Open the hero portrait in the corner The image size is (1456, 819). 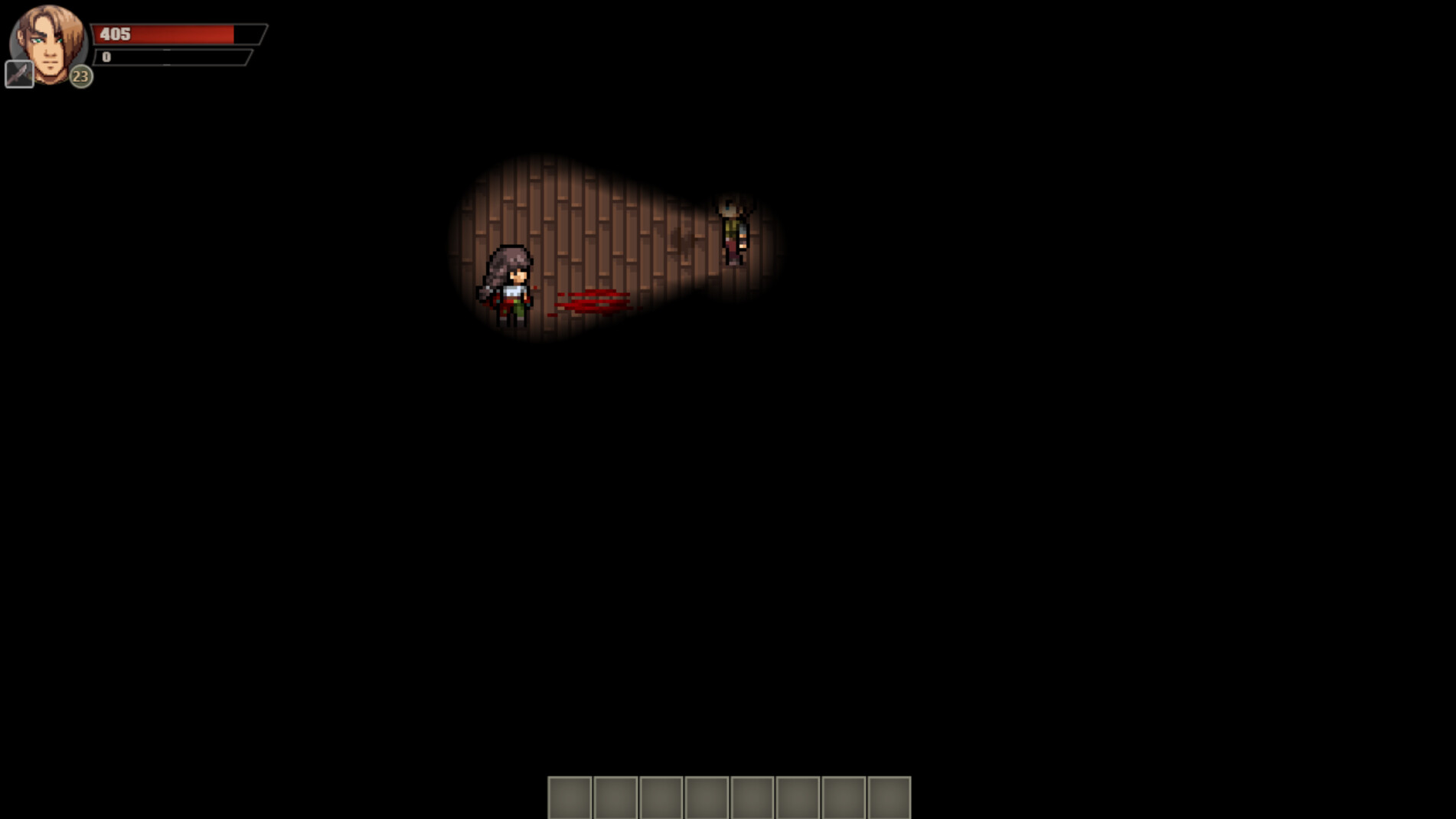coord(48,44)
